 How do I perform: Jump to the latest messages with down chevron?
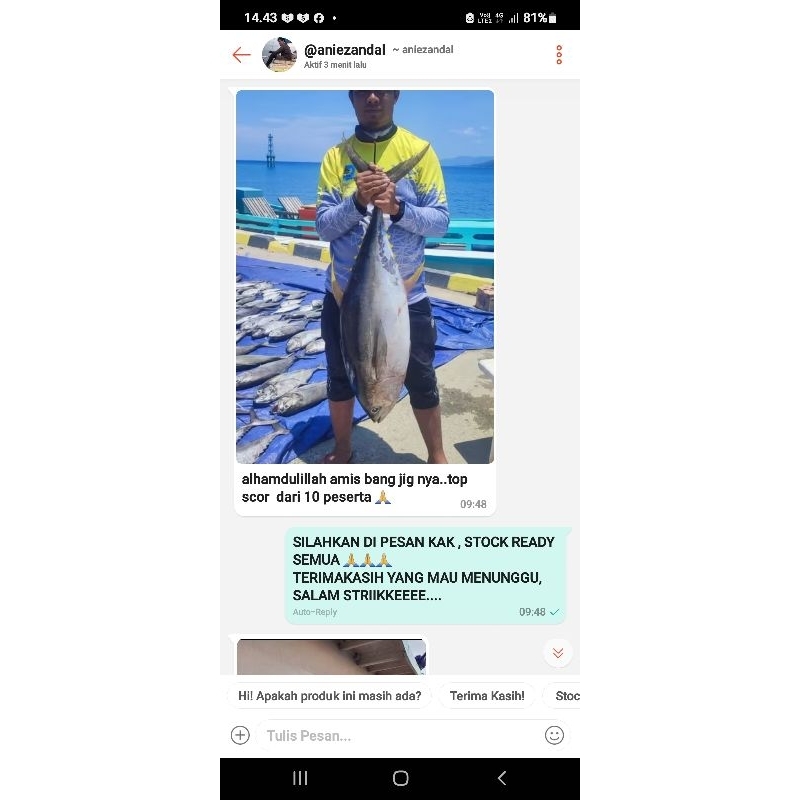[x=557, y=653]
